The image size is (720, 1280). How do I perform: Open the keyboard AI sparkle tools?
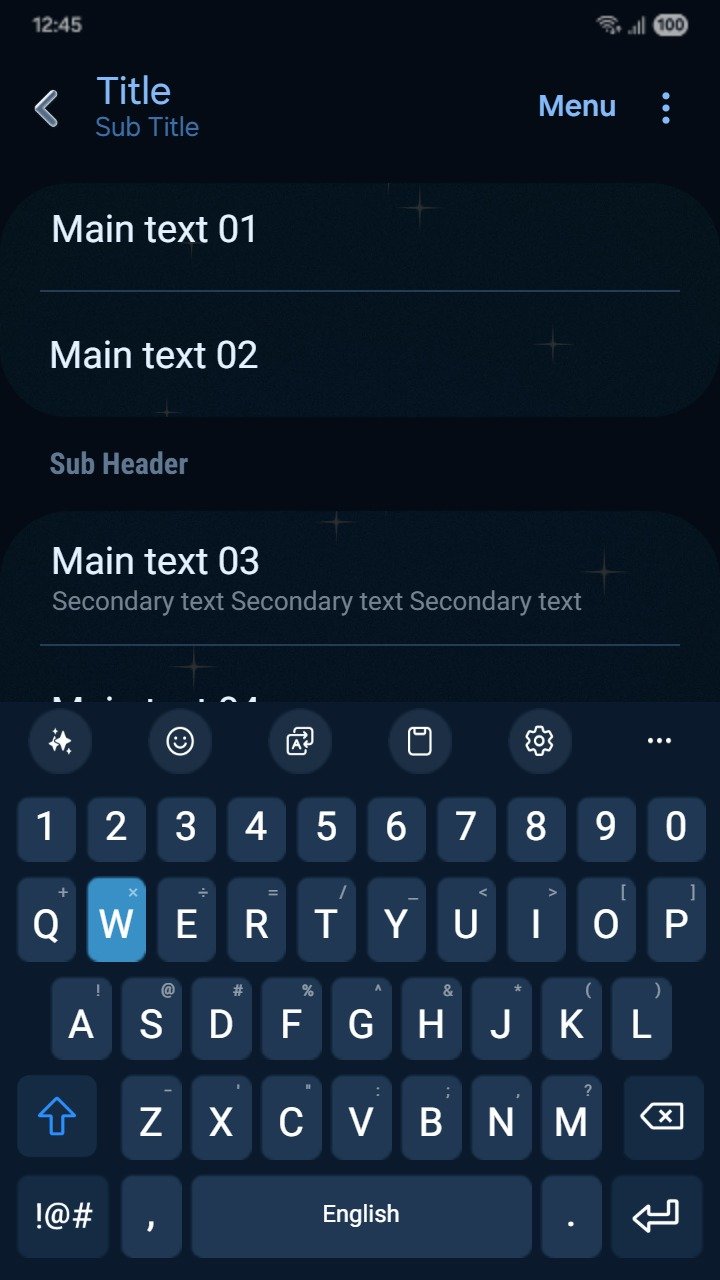pyautogui.click(x=60, y=741)
